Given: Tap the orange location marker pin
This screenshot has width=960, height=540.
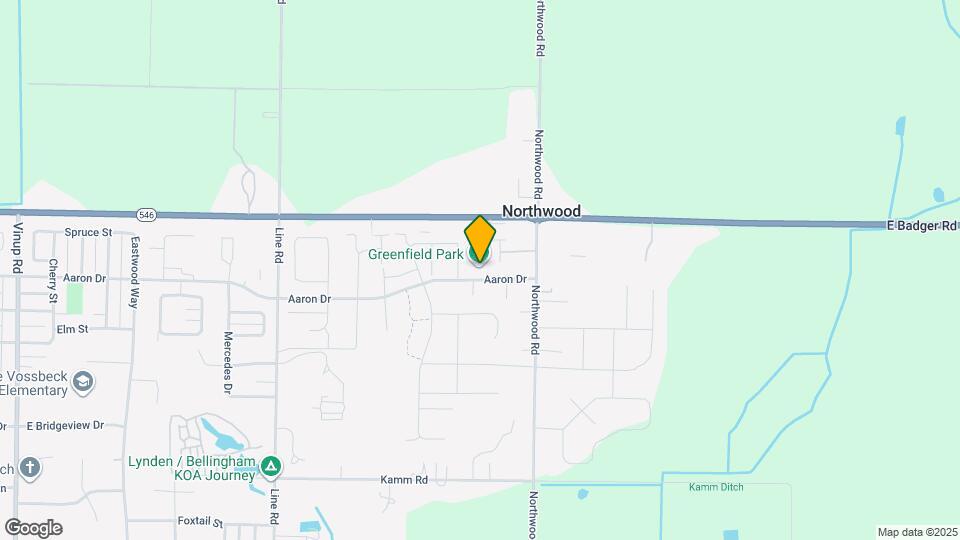Looking at the screenshot, I should coord(480,238).
